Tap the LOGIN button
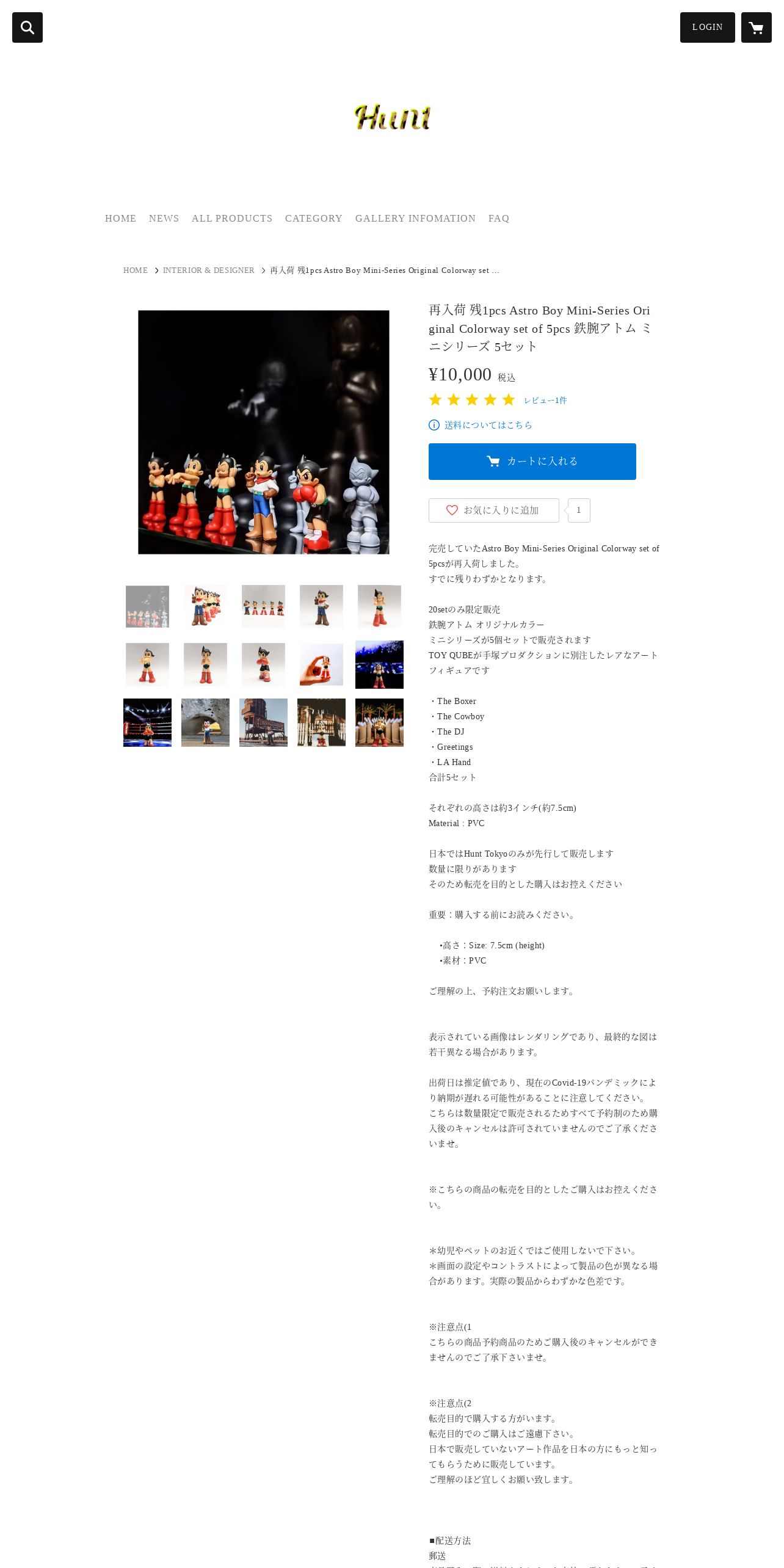The image size is (784, 1568). [707, 27]
